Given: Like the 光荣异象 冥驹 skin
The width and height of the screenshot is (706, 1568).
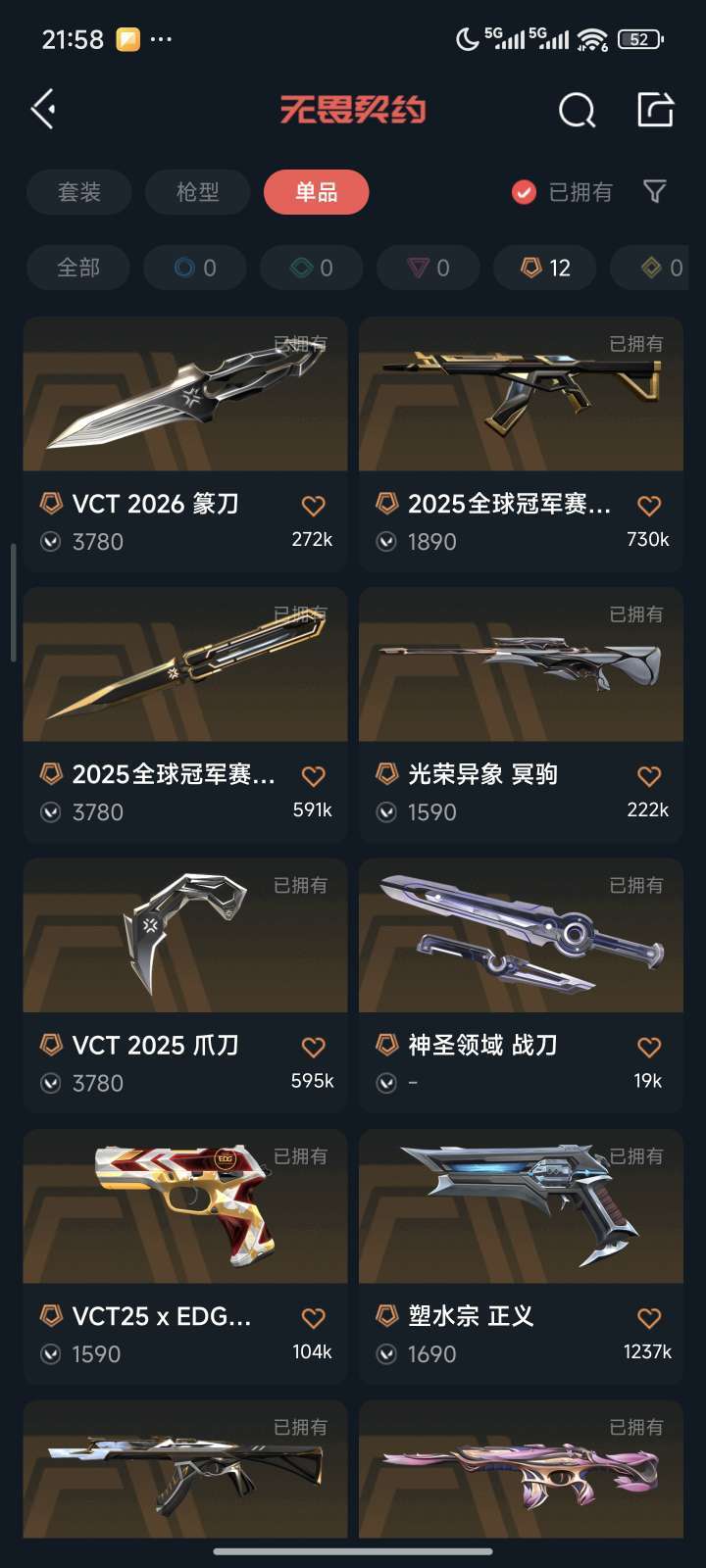Looking at the screenshot, I should pyautogui.click(x=649, y=776).
